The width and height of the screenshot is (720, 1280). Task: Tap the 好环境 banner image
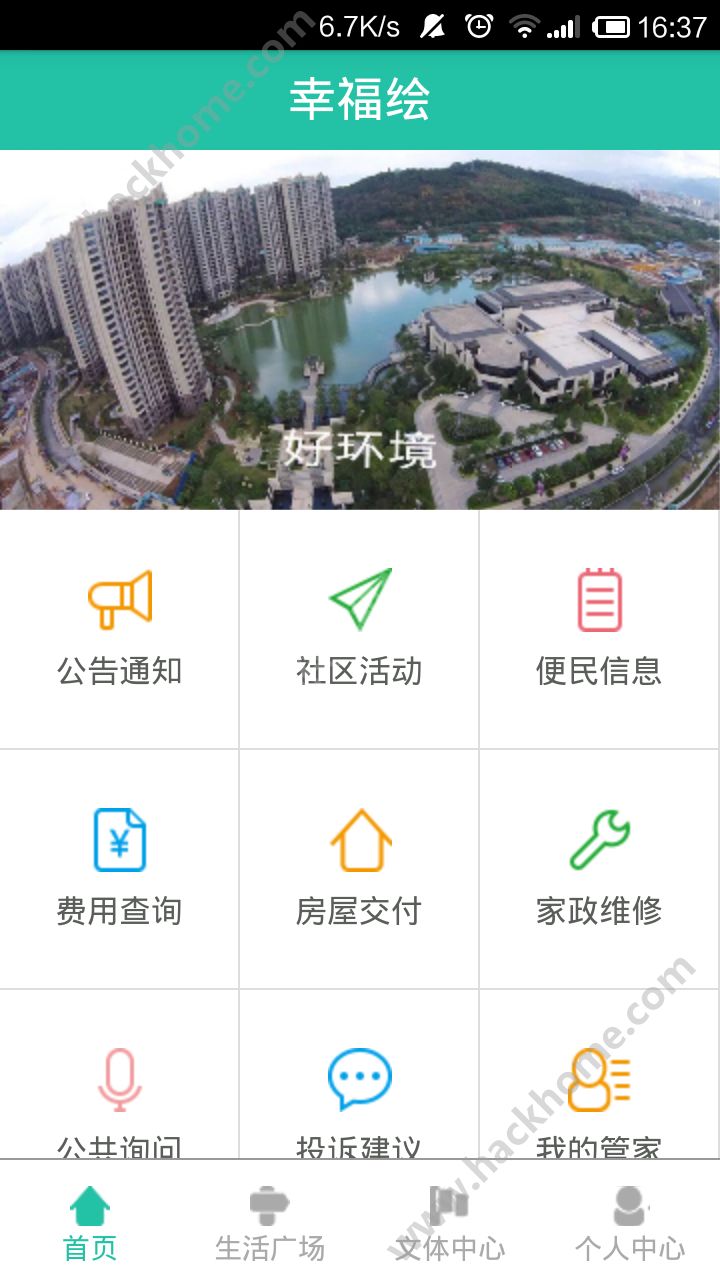[360, 330]
